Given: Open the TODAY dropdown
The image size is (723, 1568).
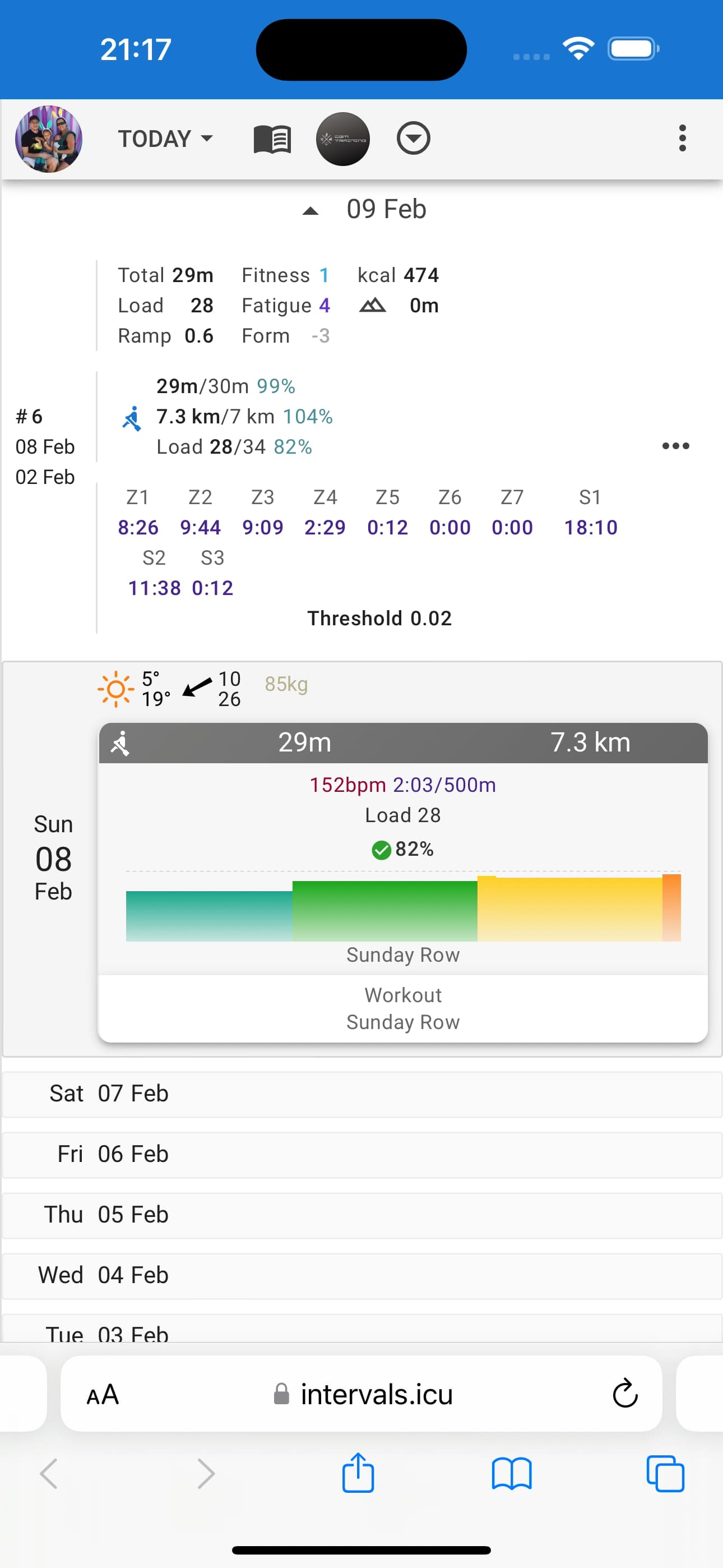Looking at the screenshot, I should click(x=165, y=139).
